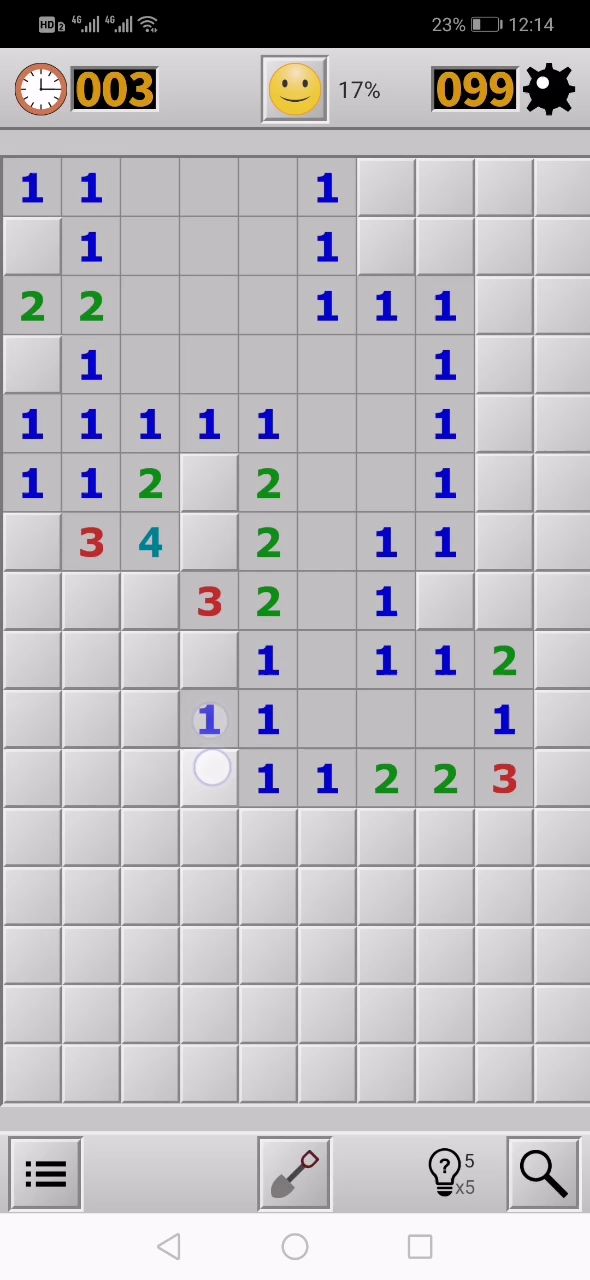Viewport: 590px width, 1280px height.
Task: Use the lightbulb hint button
Action: [x=451, y=1174]
